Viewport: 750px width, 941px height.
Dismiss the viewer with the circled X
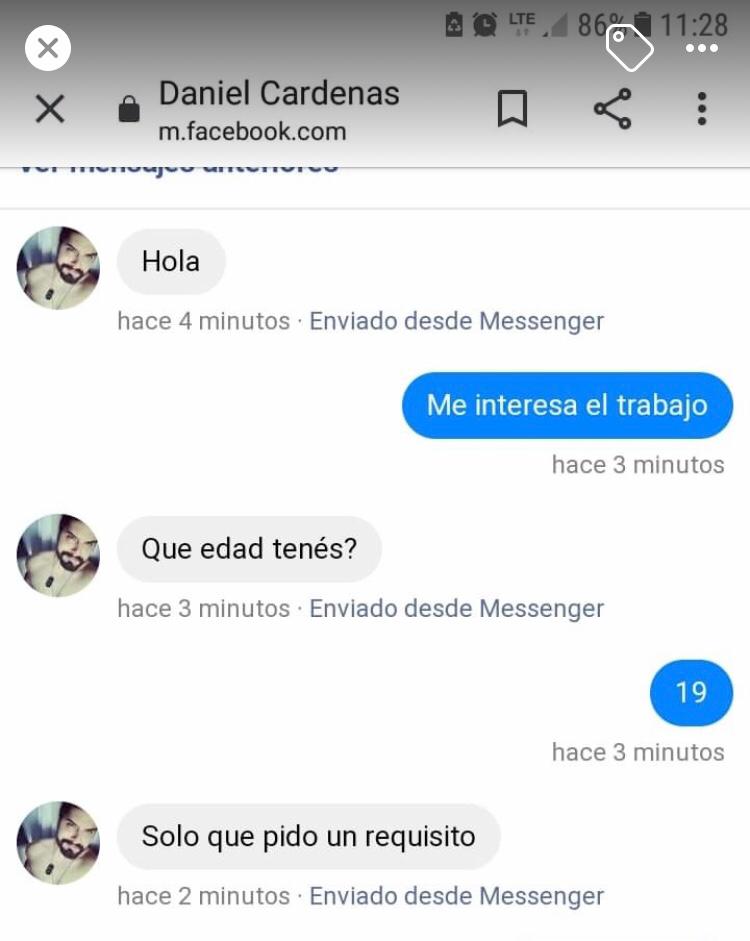pos(48,48)
